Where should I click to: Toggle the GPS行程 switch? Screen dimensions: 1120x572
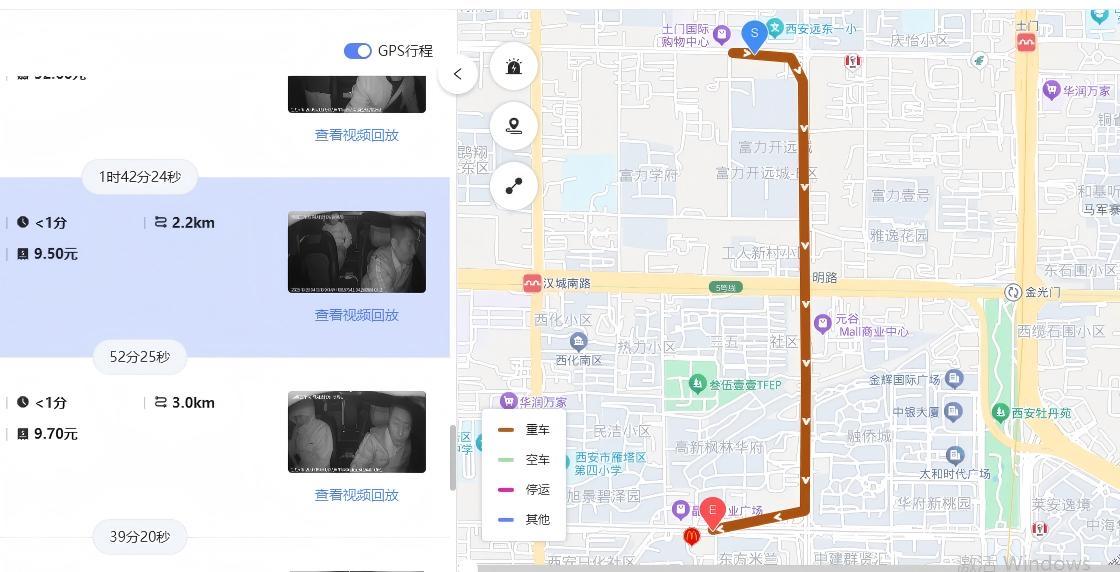point(357,51)
